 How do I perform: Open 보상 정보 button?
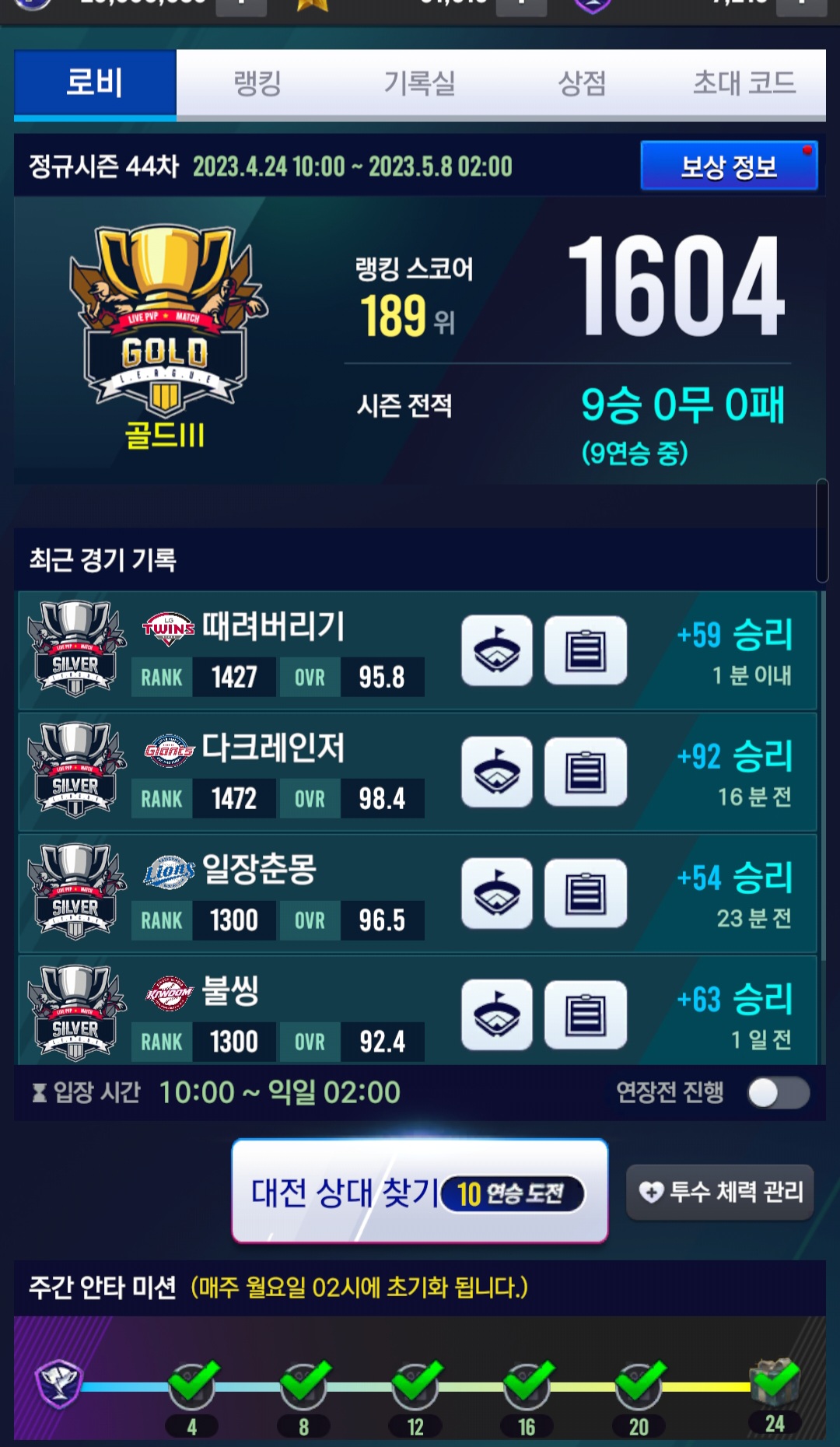729,166
